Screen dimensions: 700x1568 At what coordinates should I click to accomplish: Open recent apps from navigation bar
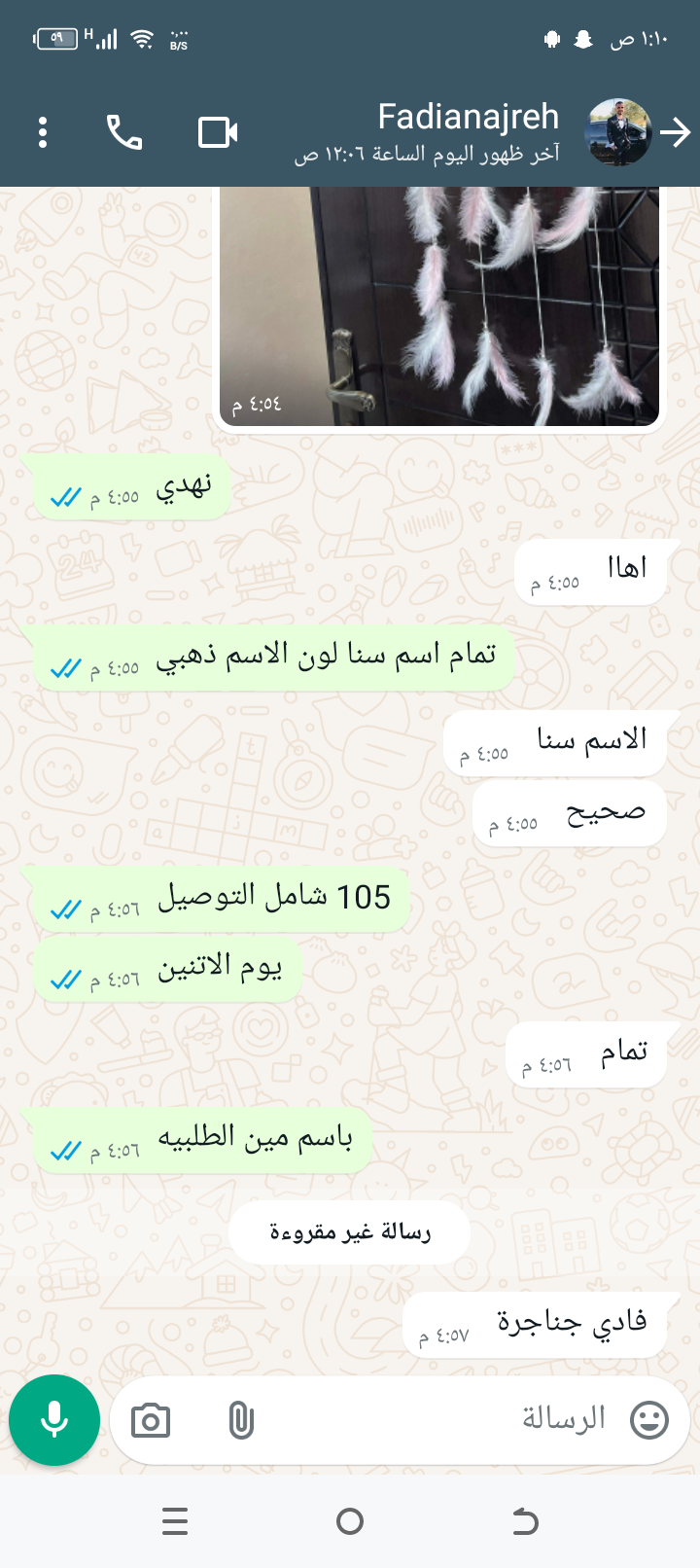pos(175,1521)
